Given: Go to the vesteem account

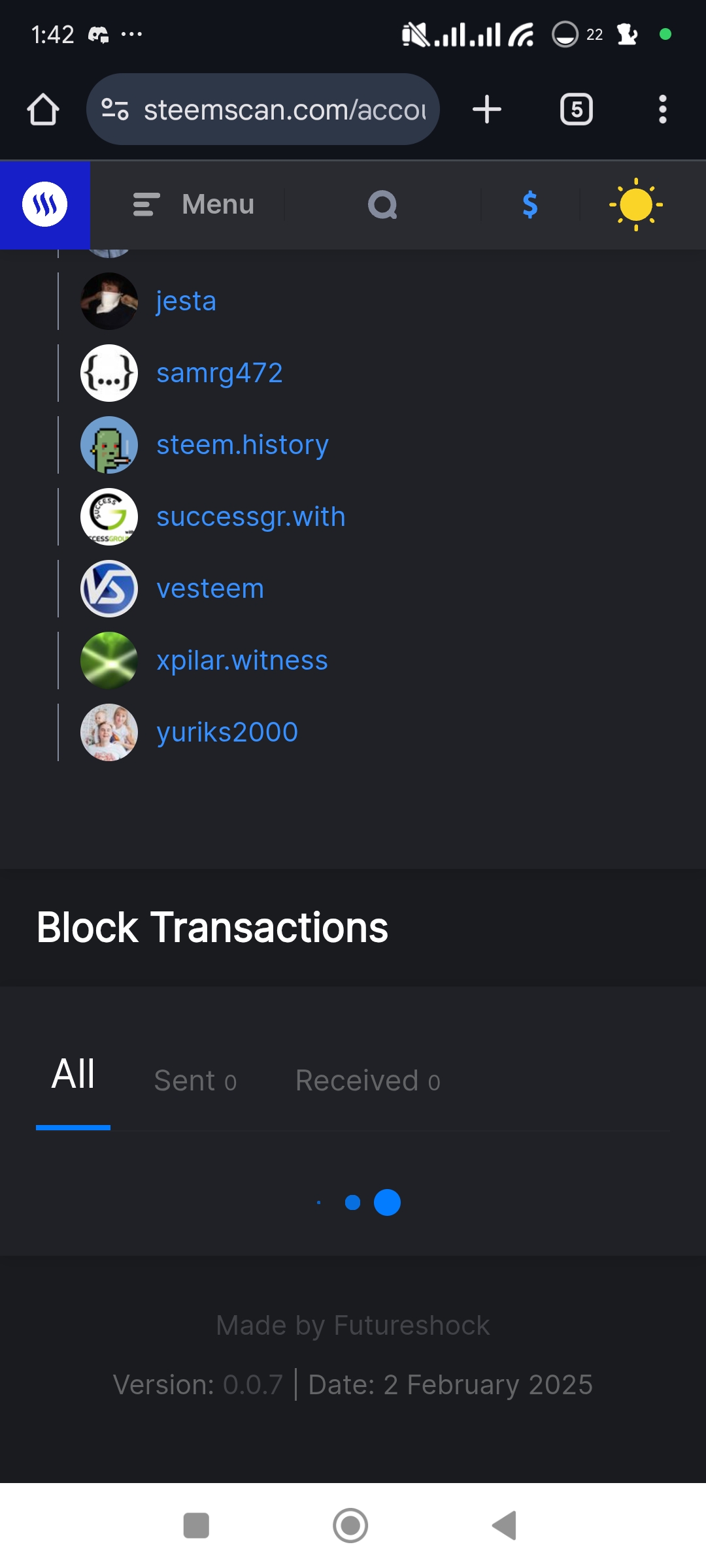Looking at the screenshot, I should click(210, 589).
